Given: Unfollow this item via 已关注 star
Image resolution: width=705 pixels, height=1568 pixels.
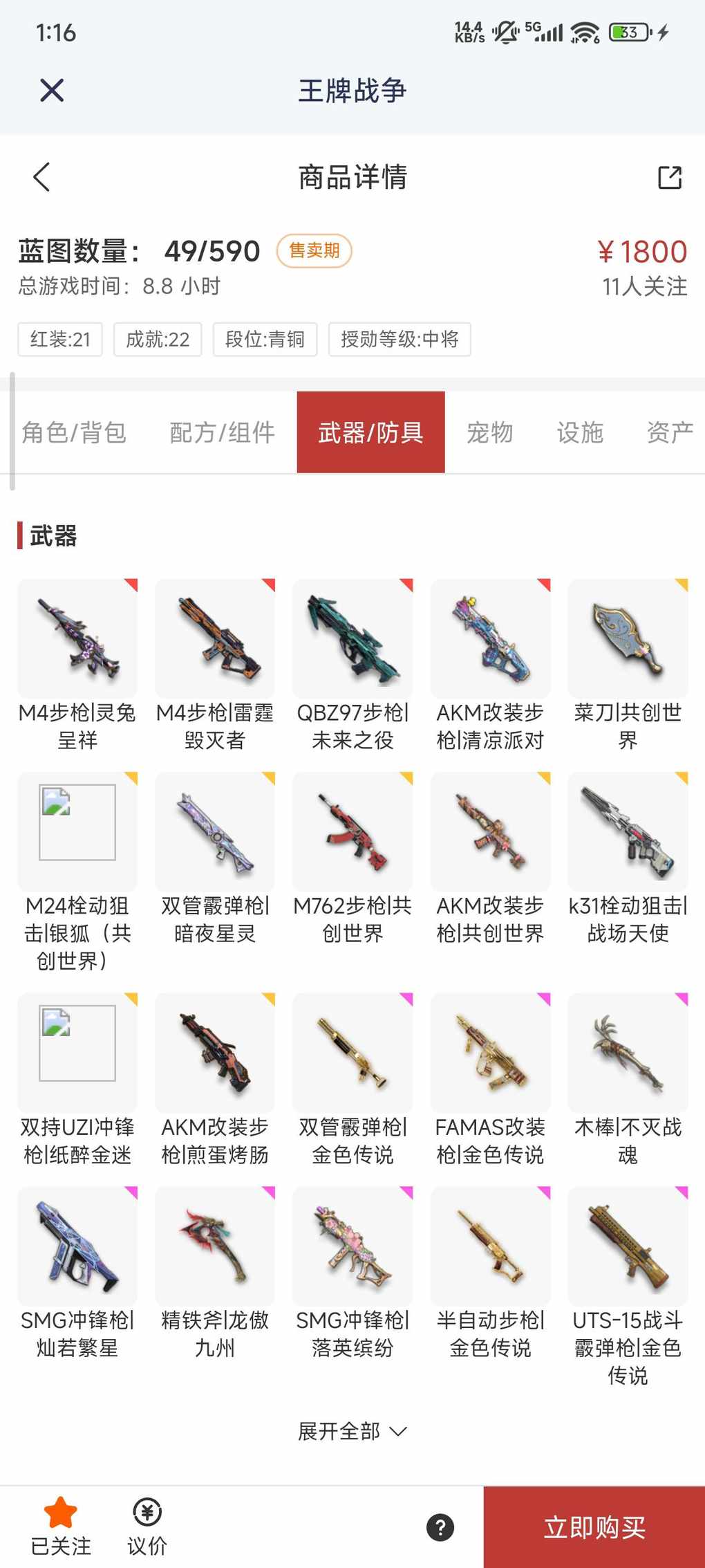Looking at the screenshot, I should (61, 1527).
